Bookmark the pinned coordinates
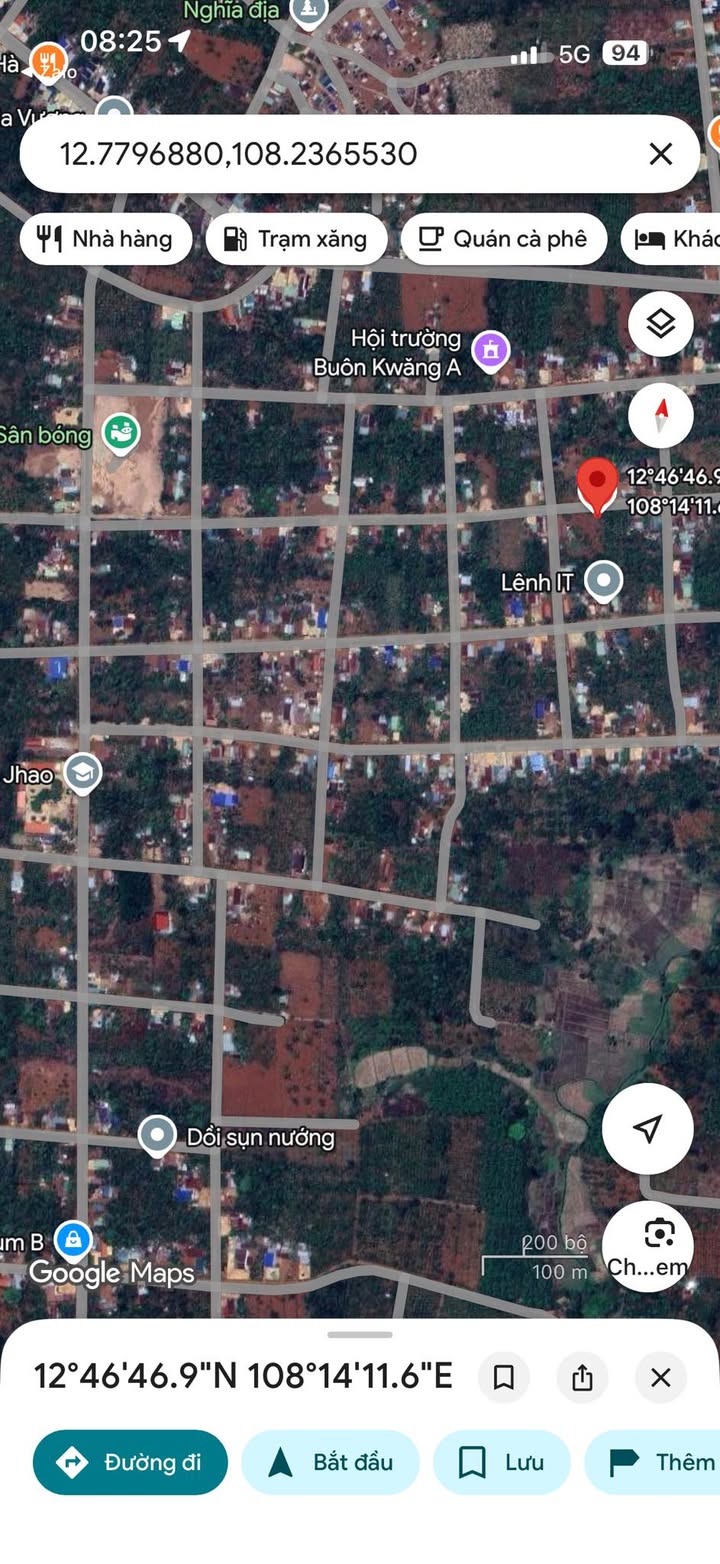The height and width of the screenshot is (1564, 720). point(504,1378)
